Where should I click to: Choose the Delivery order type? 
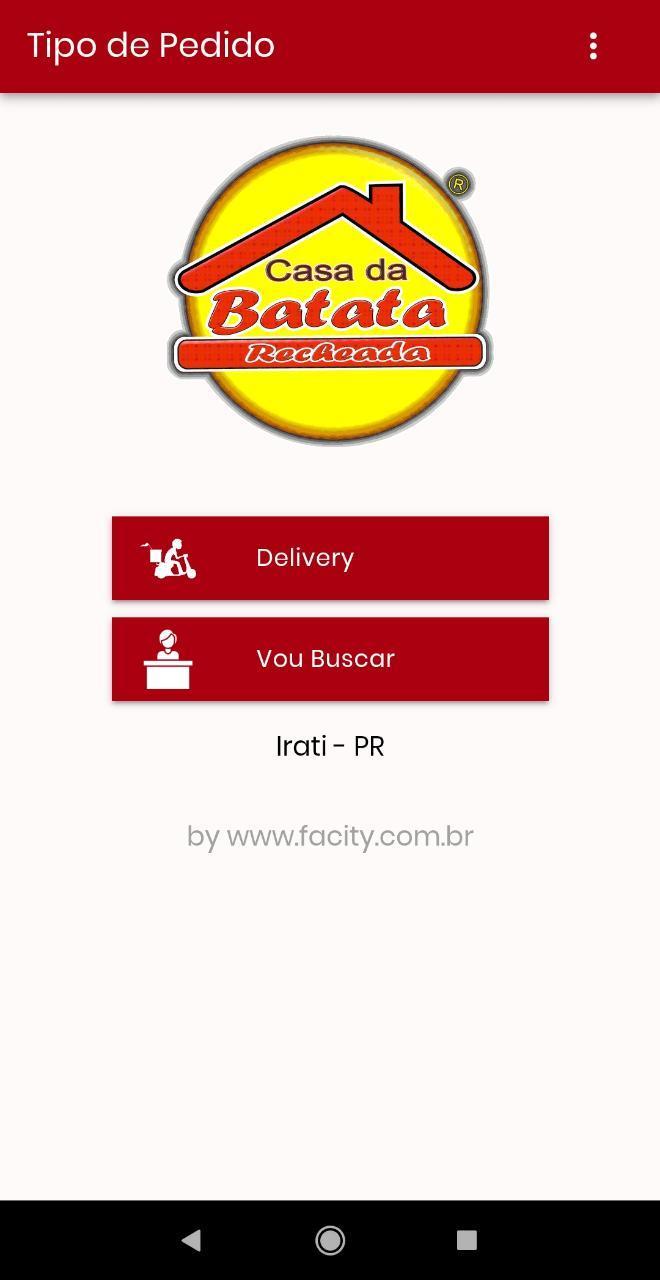coord(330,558)
